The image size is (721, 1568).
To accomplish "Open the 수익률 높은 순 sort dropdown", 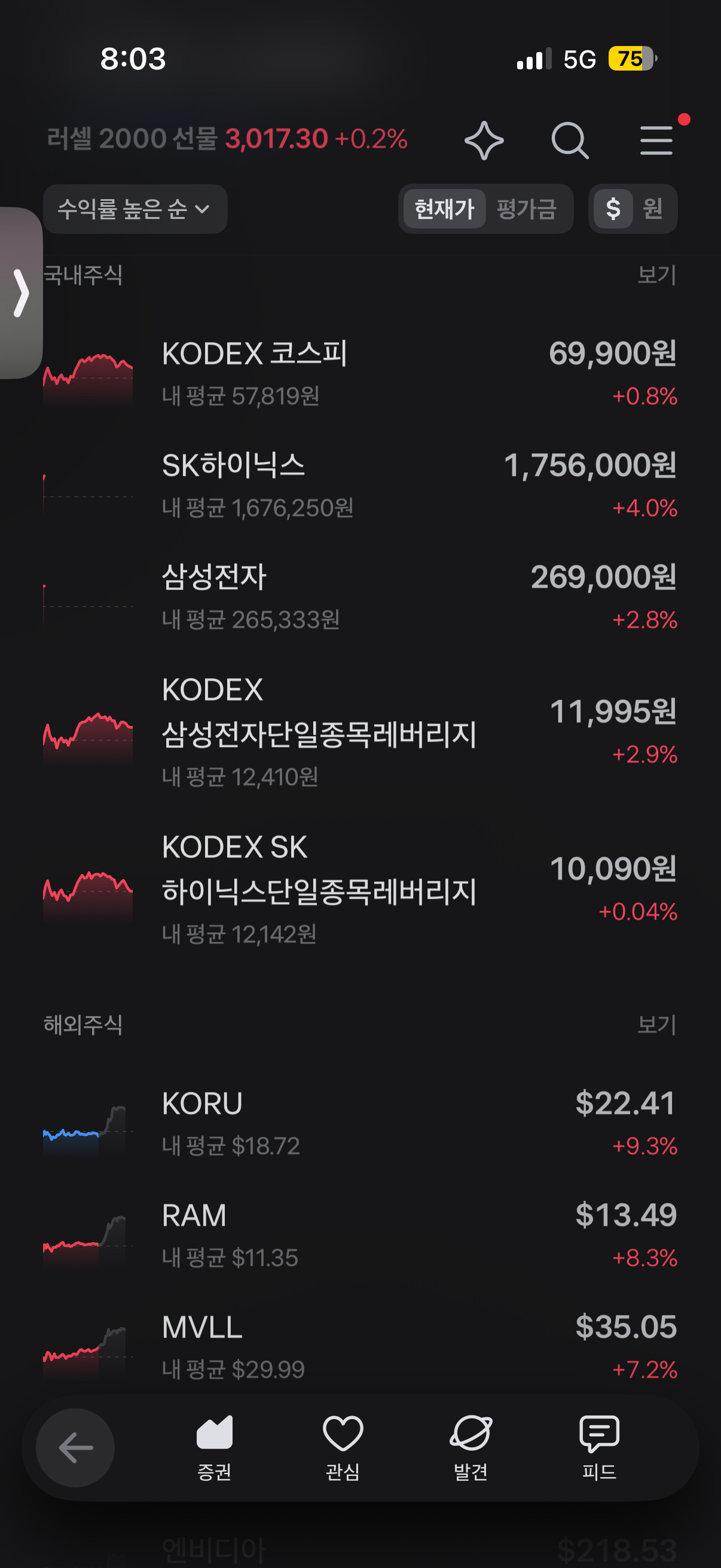I will click(135, 209).
